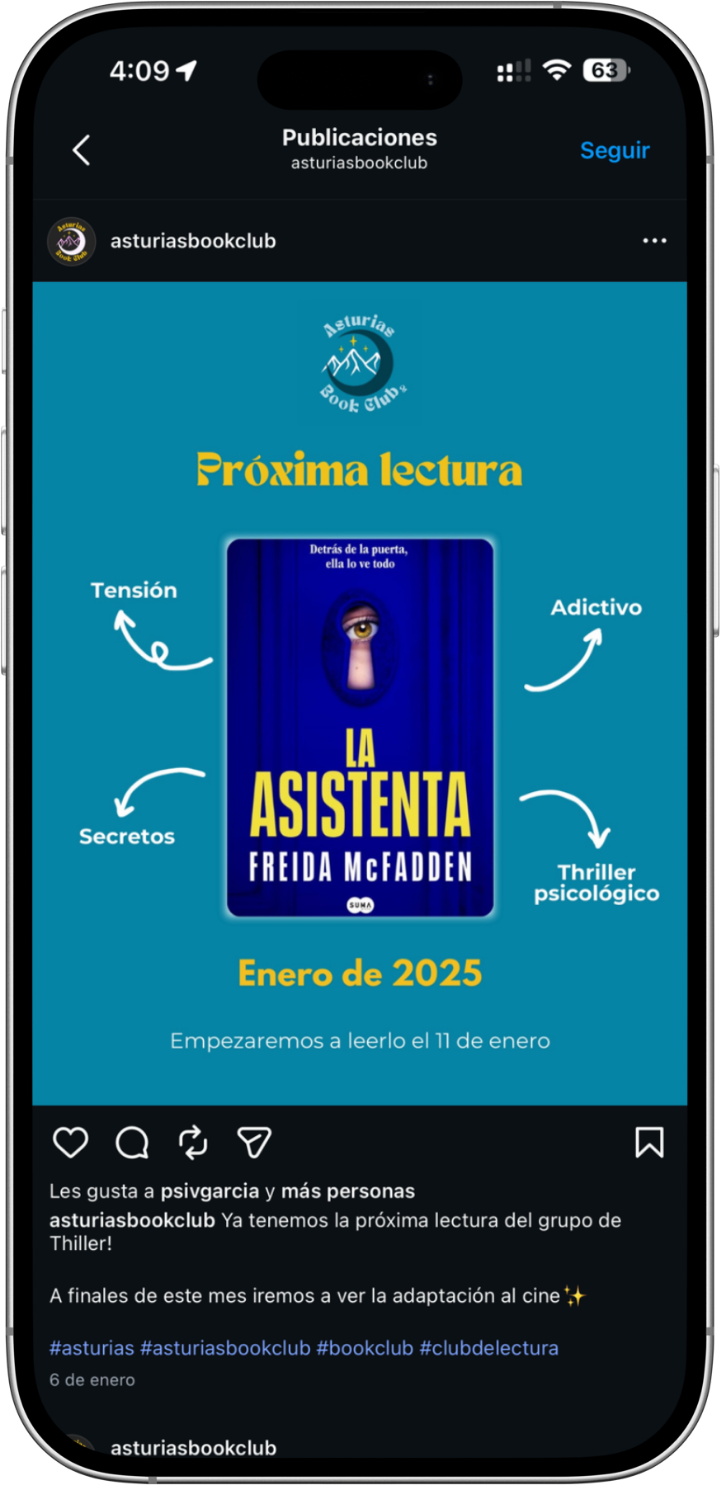Tap the asturiasbookclub avatar in the post header
Image resolution: width=724 pixels, height=1485 pixels.
coord(71,241)
